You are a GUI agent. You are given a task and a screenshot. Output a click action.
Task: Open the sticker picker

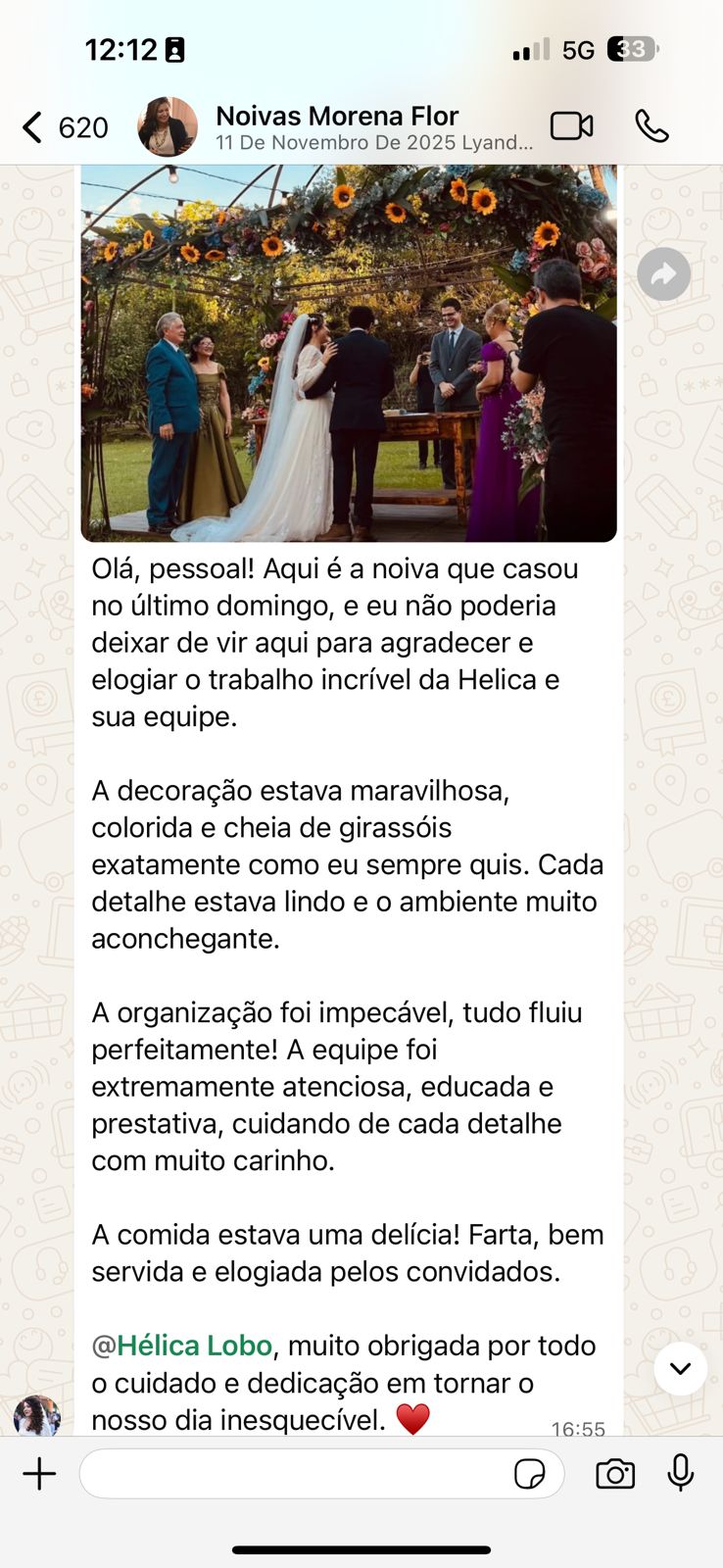click(x=529, y=1474)
